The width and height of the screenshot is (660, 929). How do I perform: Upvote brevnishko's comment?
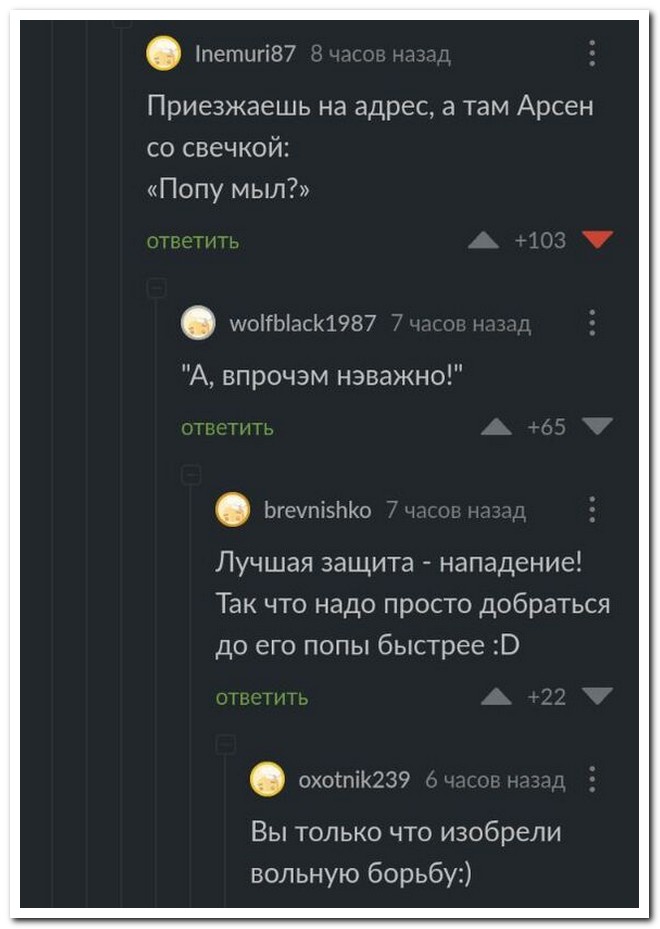pos(496,697)
